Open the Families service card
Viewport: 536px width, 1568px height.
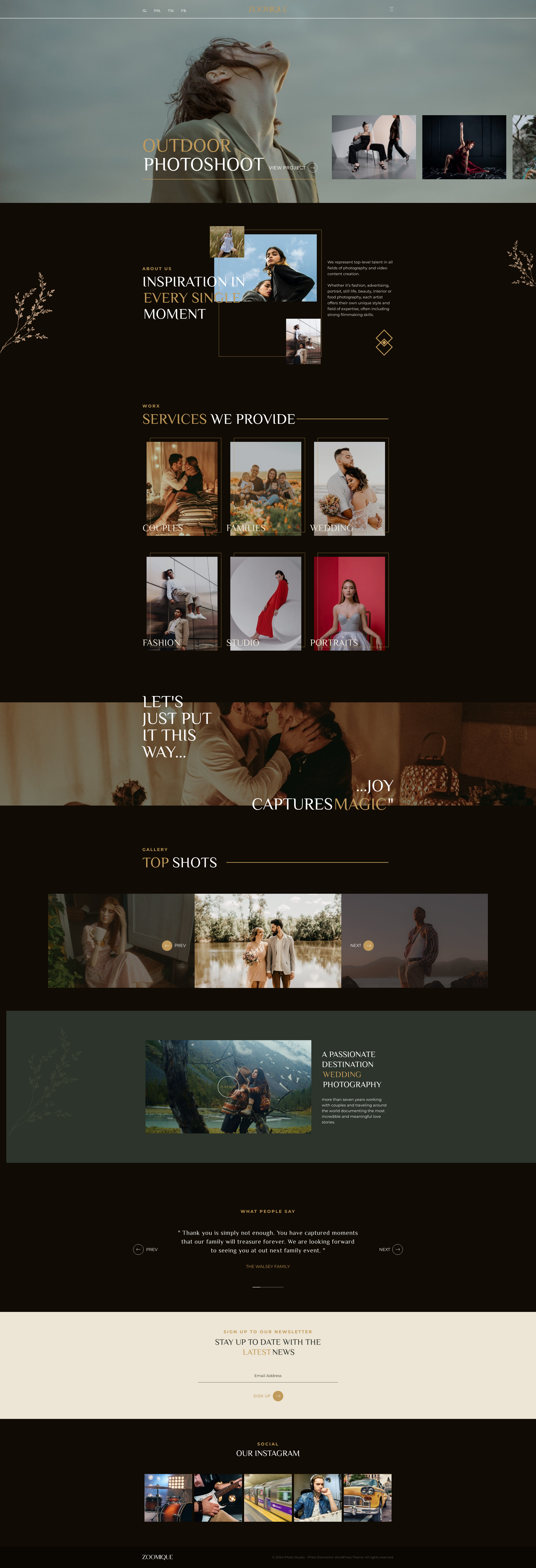tap(266, 488)
